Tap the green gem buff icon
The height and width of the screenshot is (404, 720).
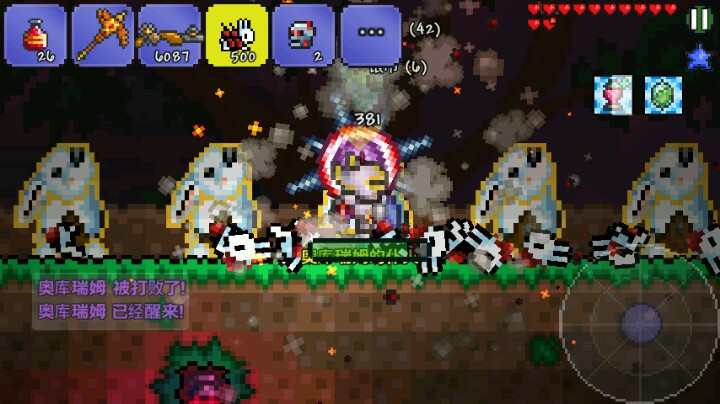pos(662,94)
